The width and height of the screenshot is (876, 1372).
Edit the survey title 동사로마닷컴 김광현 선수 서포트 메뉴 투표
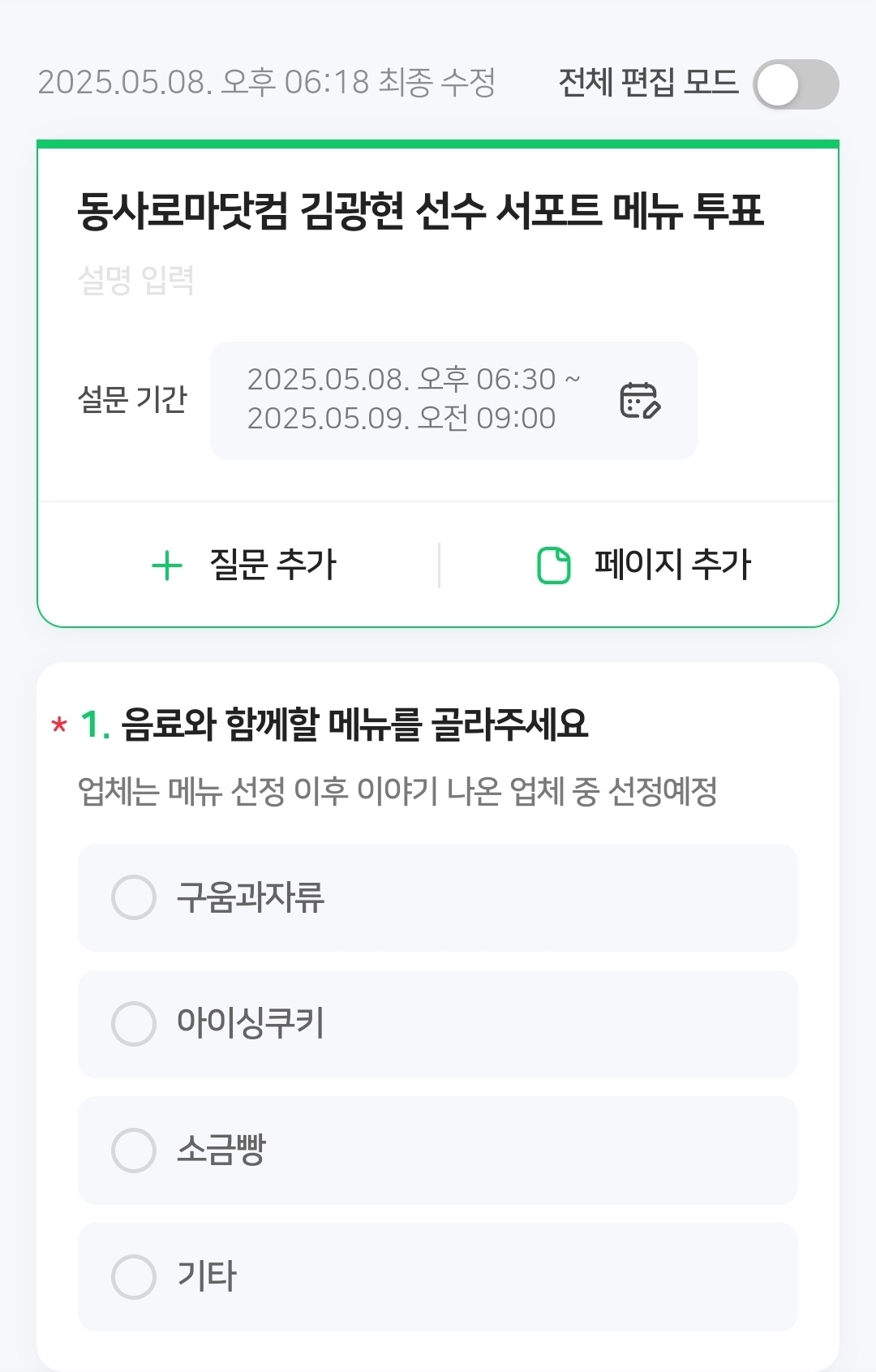pyautogui.click(x=420, y=211)
